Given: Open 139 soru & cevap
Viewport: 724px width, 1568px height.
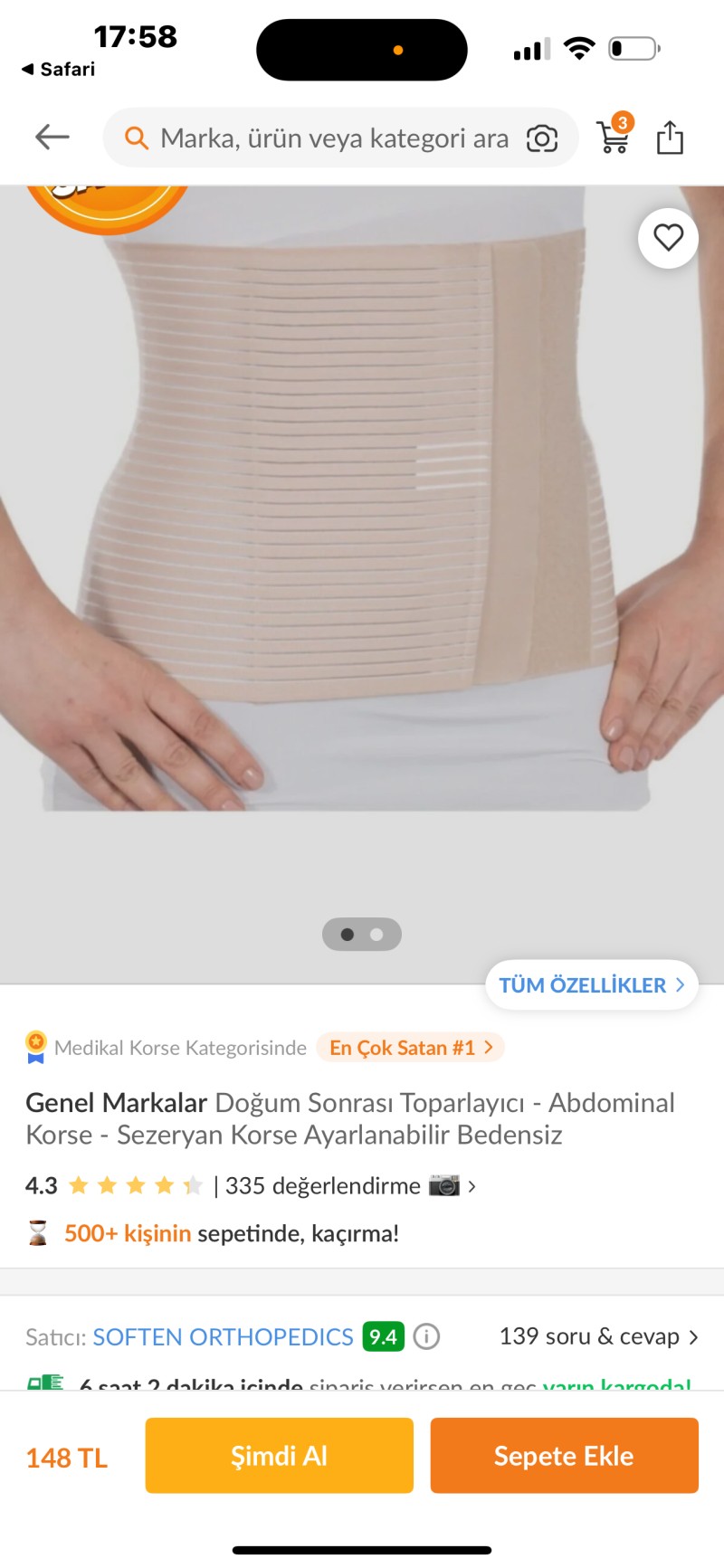Looking at the screenshot, I should pyautogui.click(x=598, y=1336).
